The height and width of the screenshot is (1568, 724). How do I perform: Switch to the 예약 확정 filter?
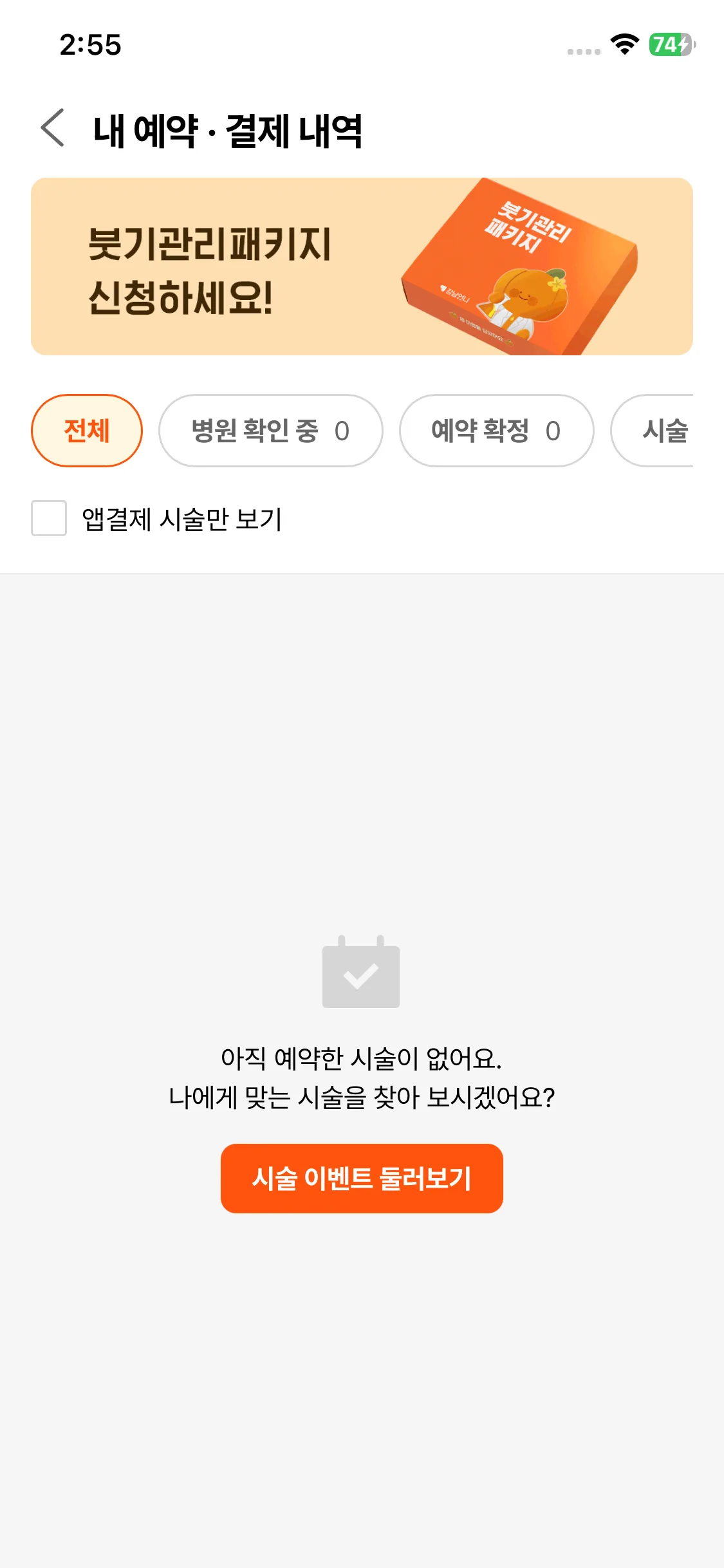pyautogui.click(x=496, y=431)
